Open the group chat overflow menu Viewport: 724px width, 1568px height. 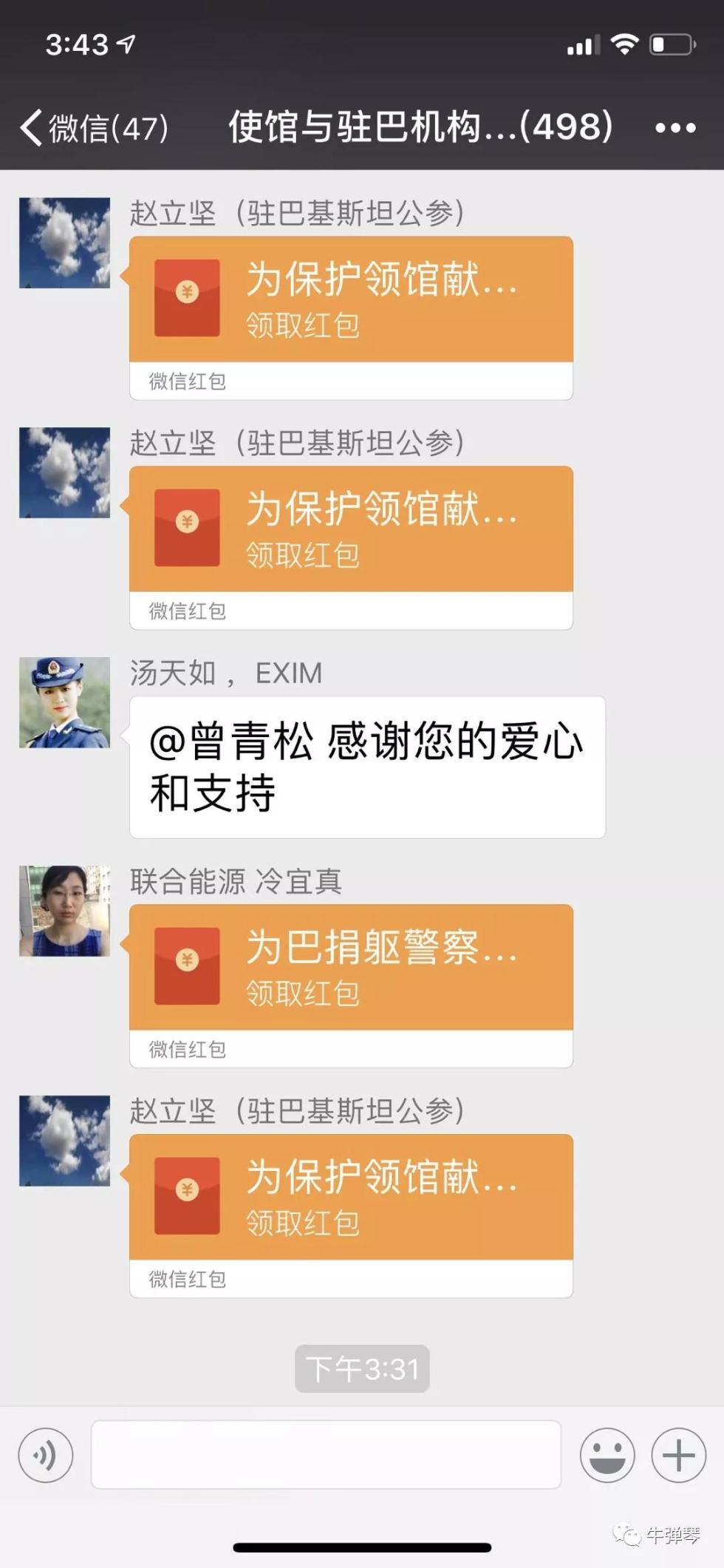click(x=675, y=128)
